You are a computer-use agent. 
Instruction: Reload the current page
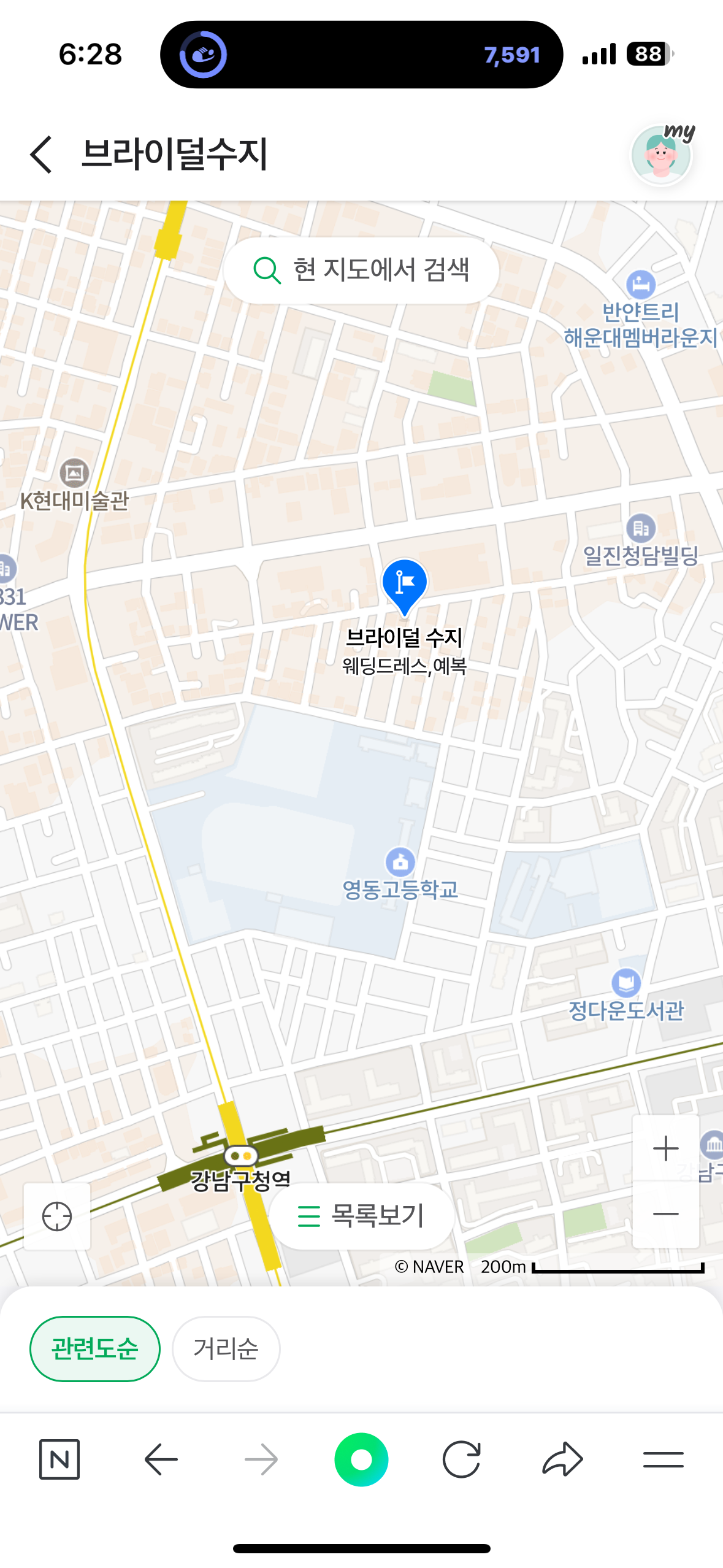tap(461, 1459)
